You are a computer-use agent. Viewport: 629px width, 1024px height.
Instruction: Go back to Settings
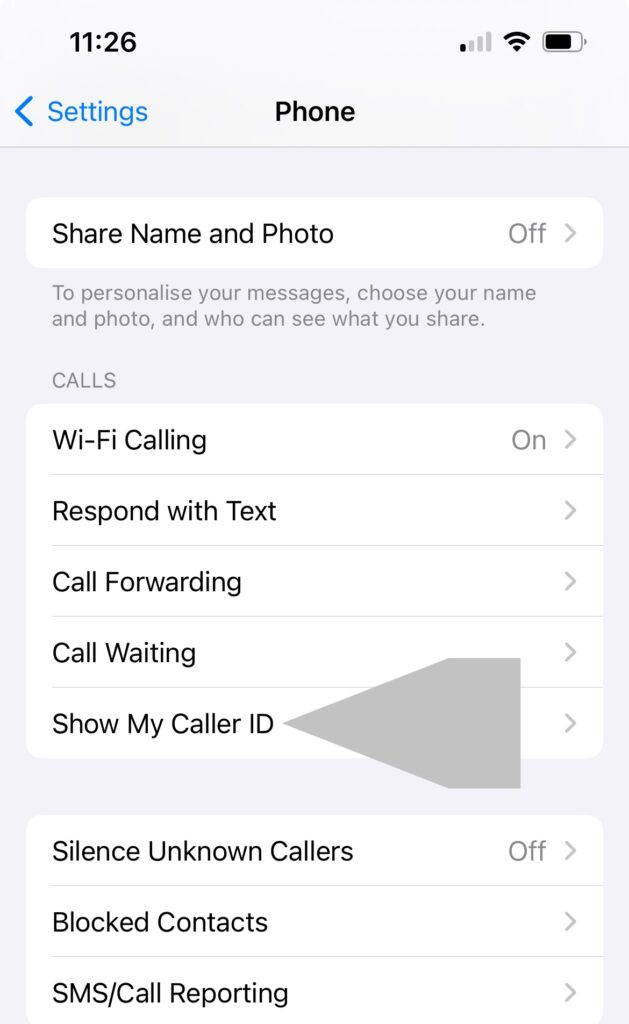[x=82, y=111]
